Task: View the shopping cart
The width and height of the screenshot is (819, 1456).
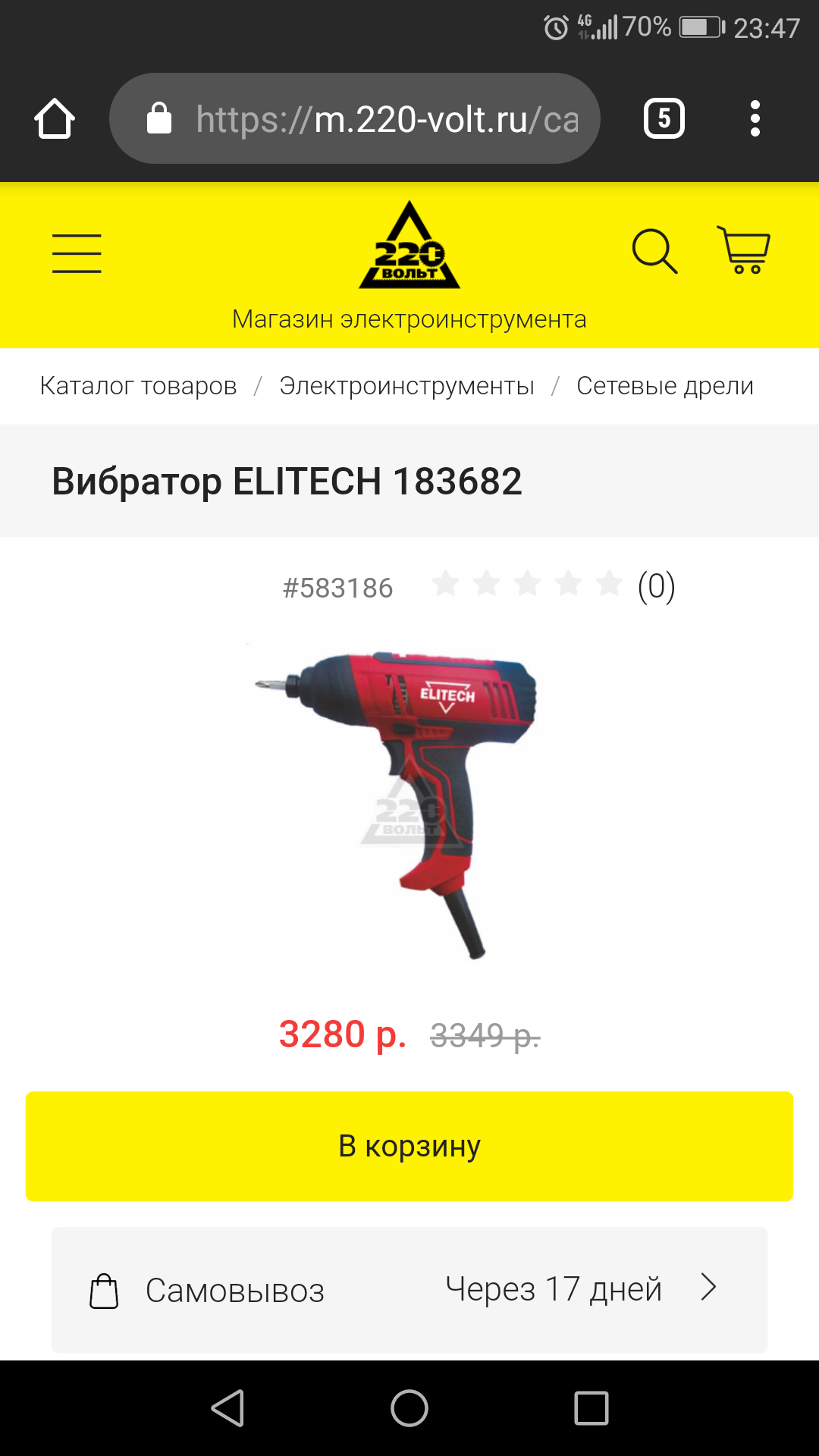Action: 744,249
